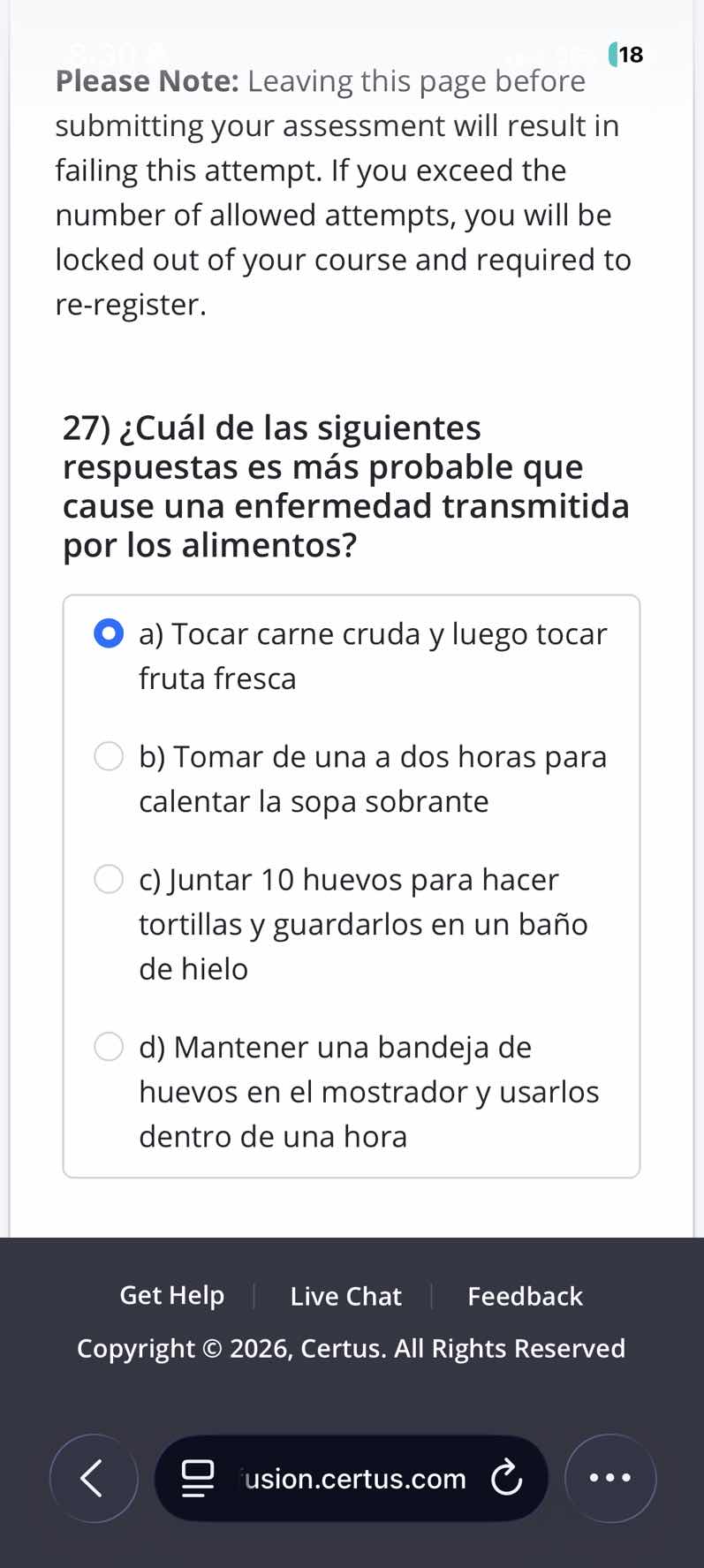The image size is (704, 1568).
Task: Reload the page in the address bar
Action: coord(507,1478)
